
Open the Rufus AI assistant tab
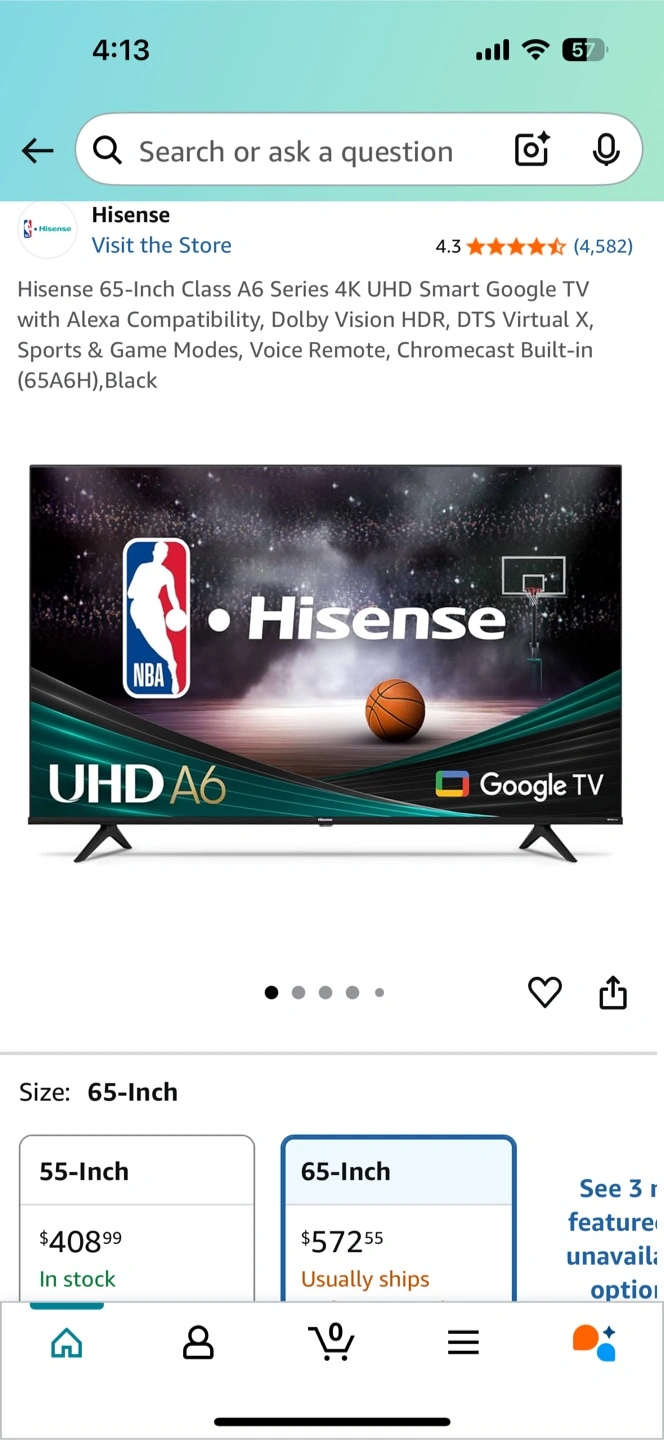tap(595, 1342)
